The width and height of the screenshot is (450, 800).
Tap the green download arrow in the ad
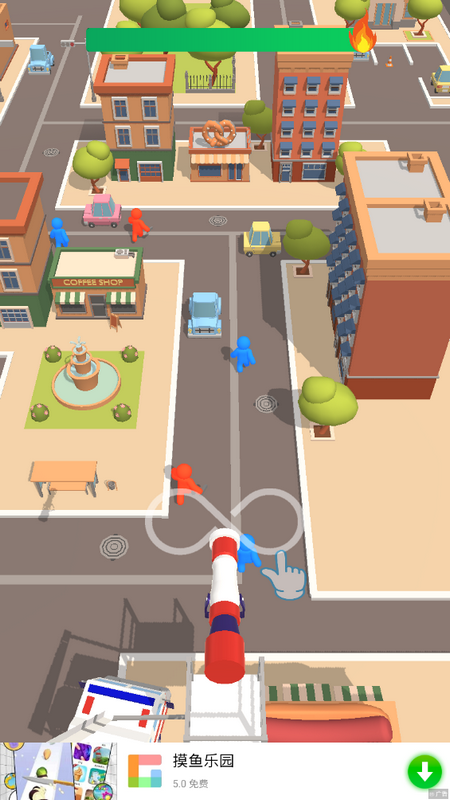pyautogui.click(x=424, y=771)
